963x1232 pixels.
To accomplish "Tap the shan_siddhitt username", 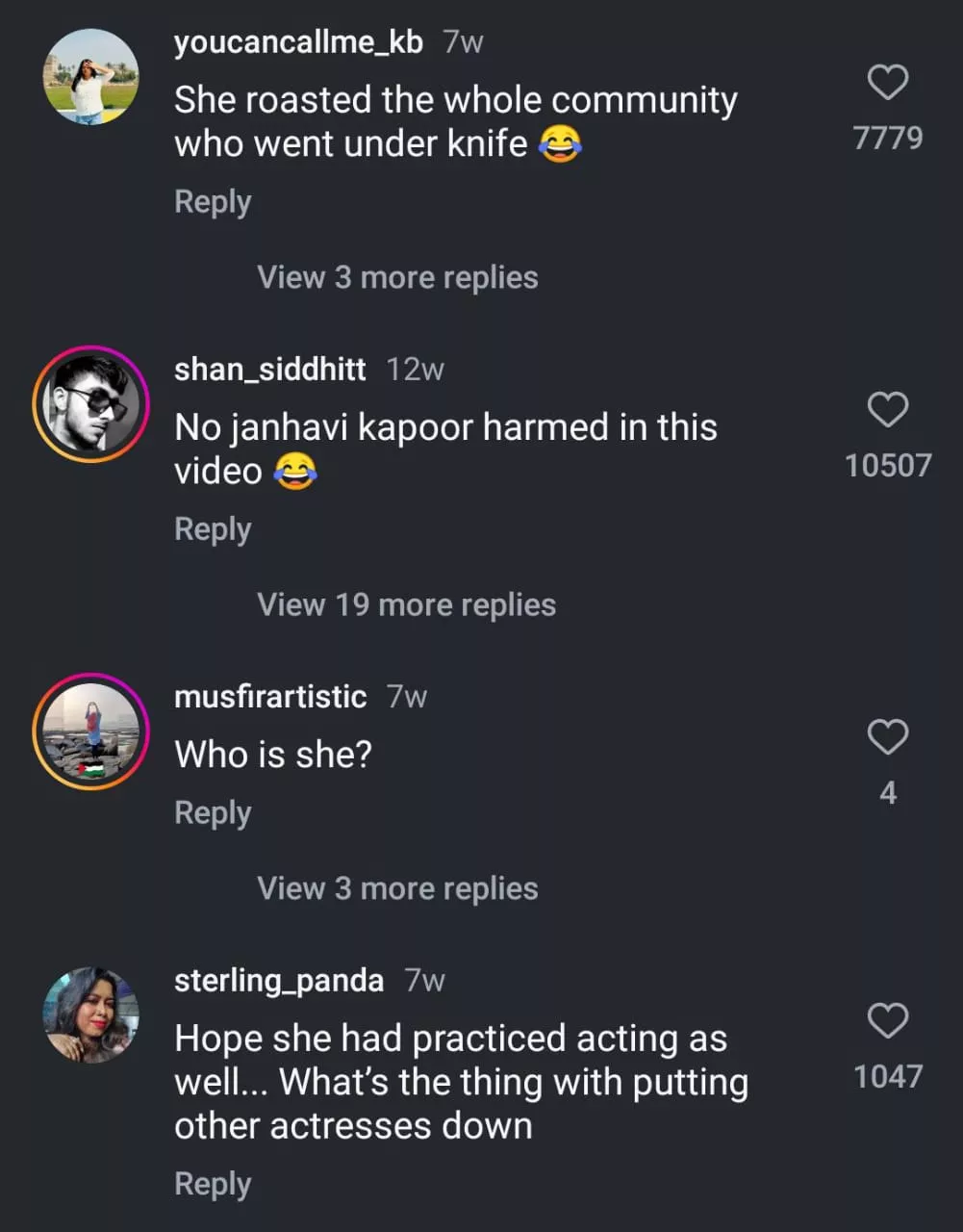I will tap(269, 370).
